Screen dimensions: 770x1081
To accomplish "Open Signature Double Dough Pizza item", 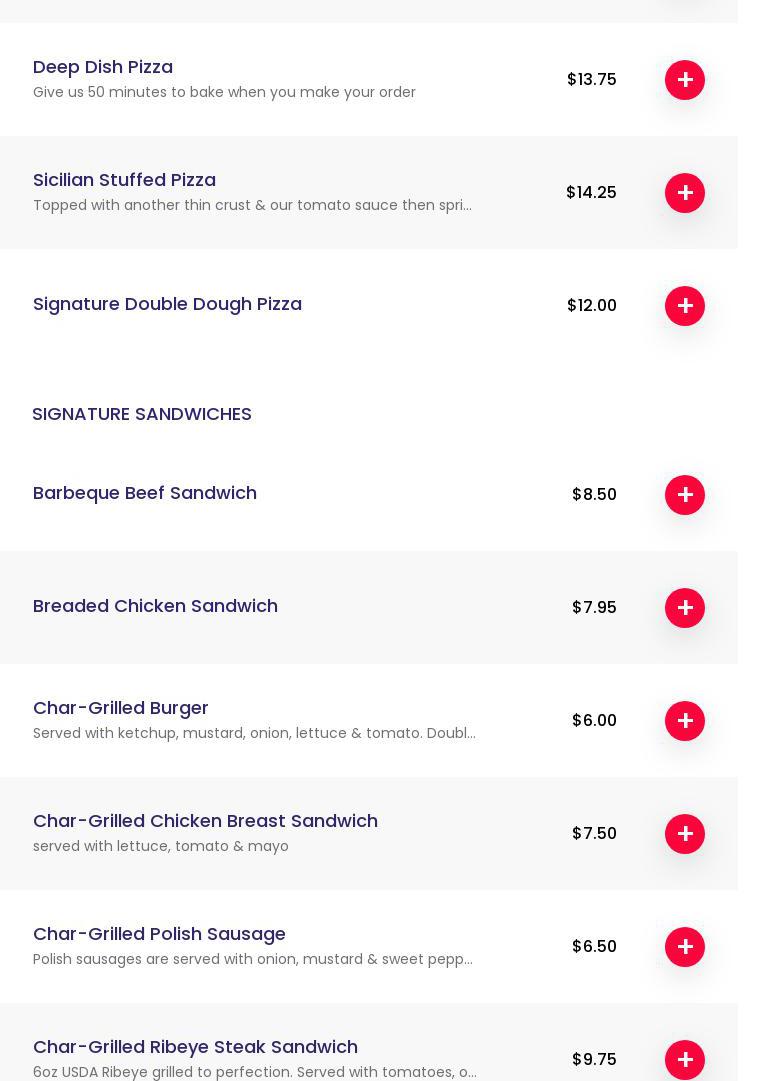I will (167, 304).
